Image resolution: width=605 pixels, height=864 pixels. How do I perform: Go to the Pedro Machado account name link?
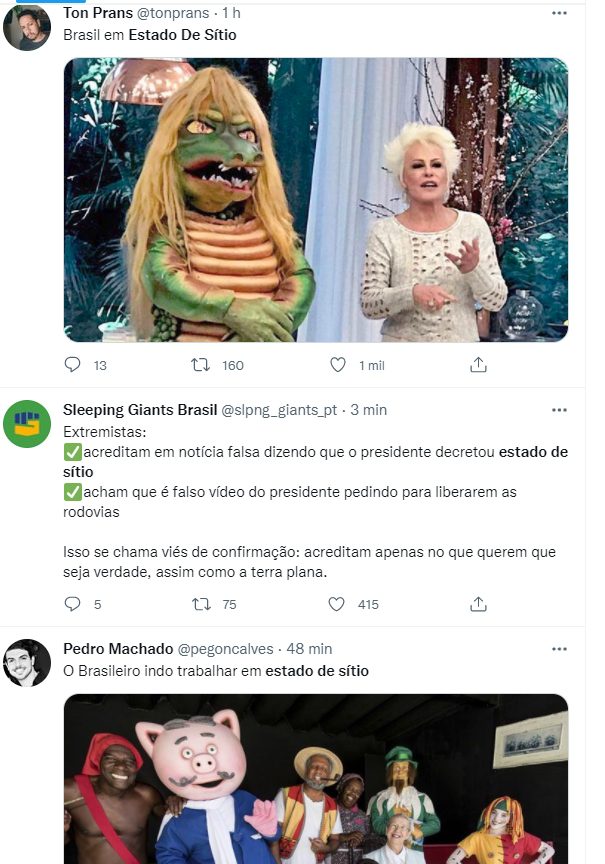tap(117, 649)
